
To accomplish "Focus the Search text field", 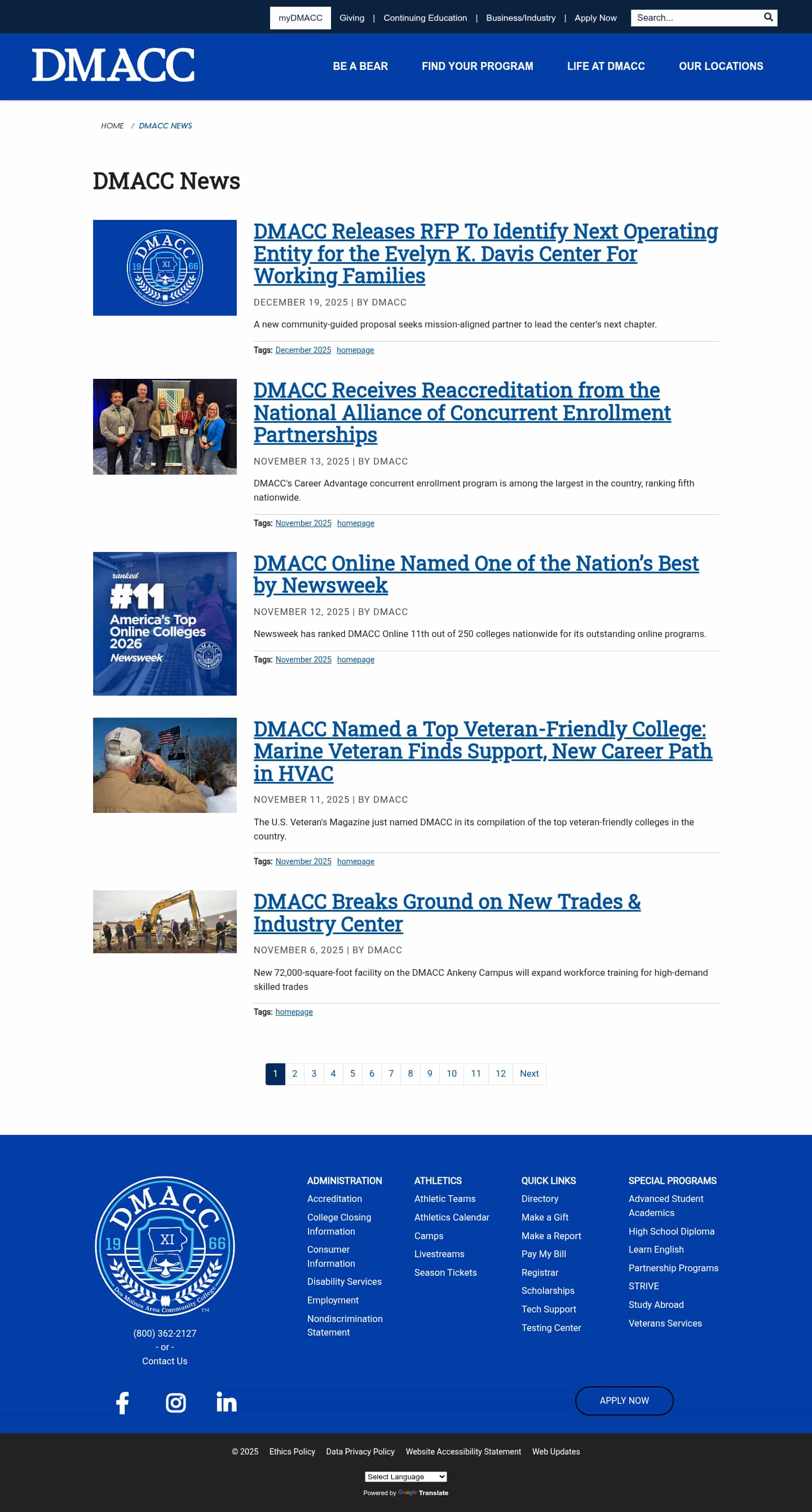I will click(695, 17).
